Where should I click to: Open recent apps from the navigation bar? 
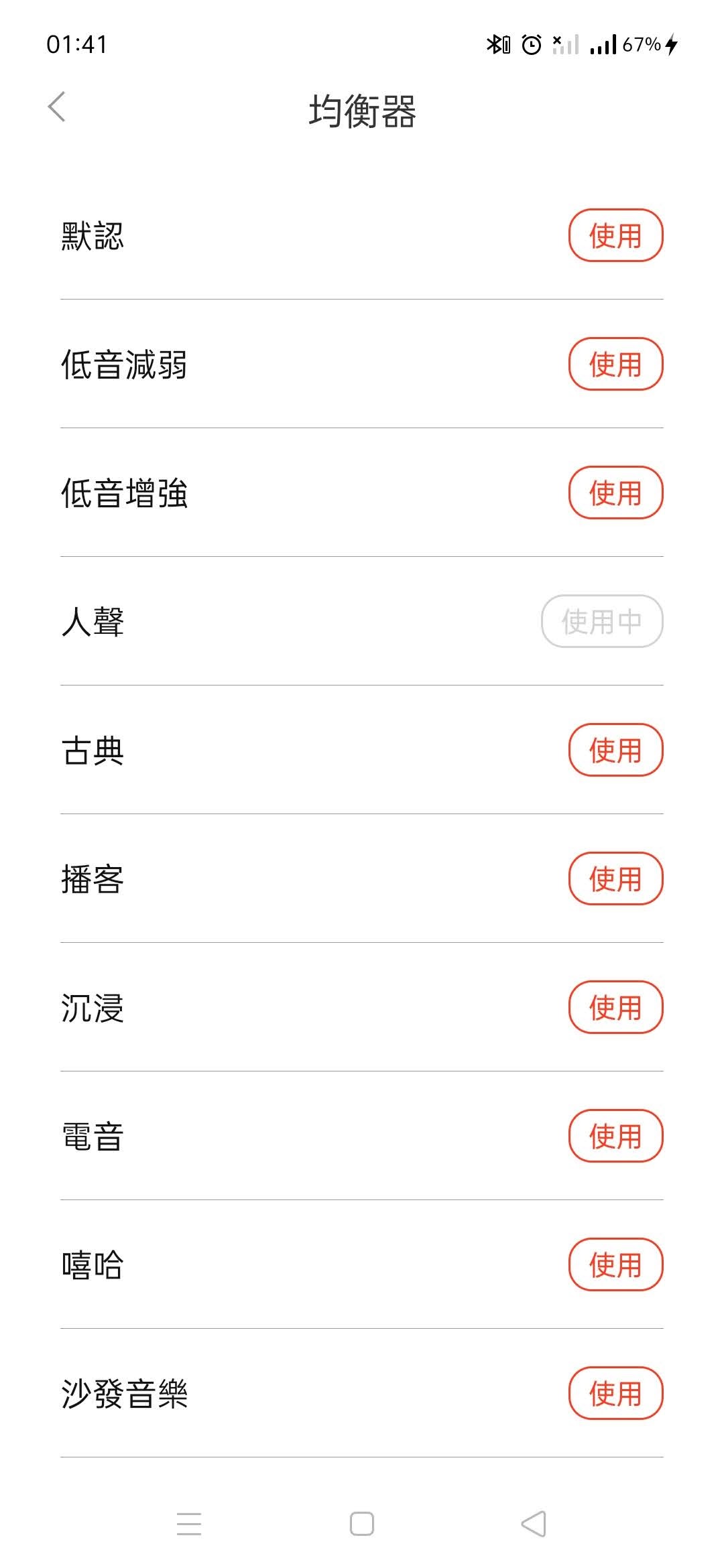tap(189, 1524)
